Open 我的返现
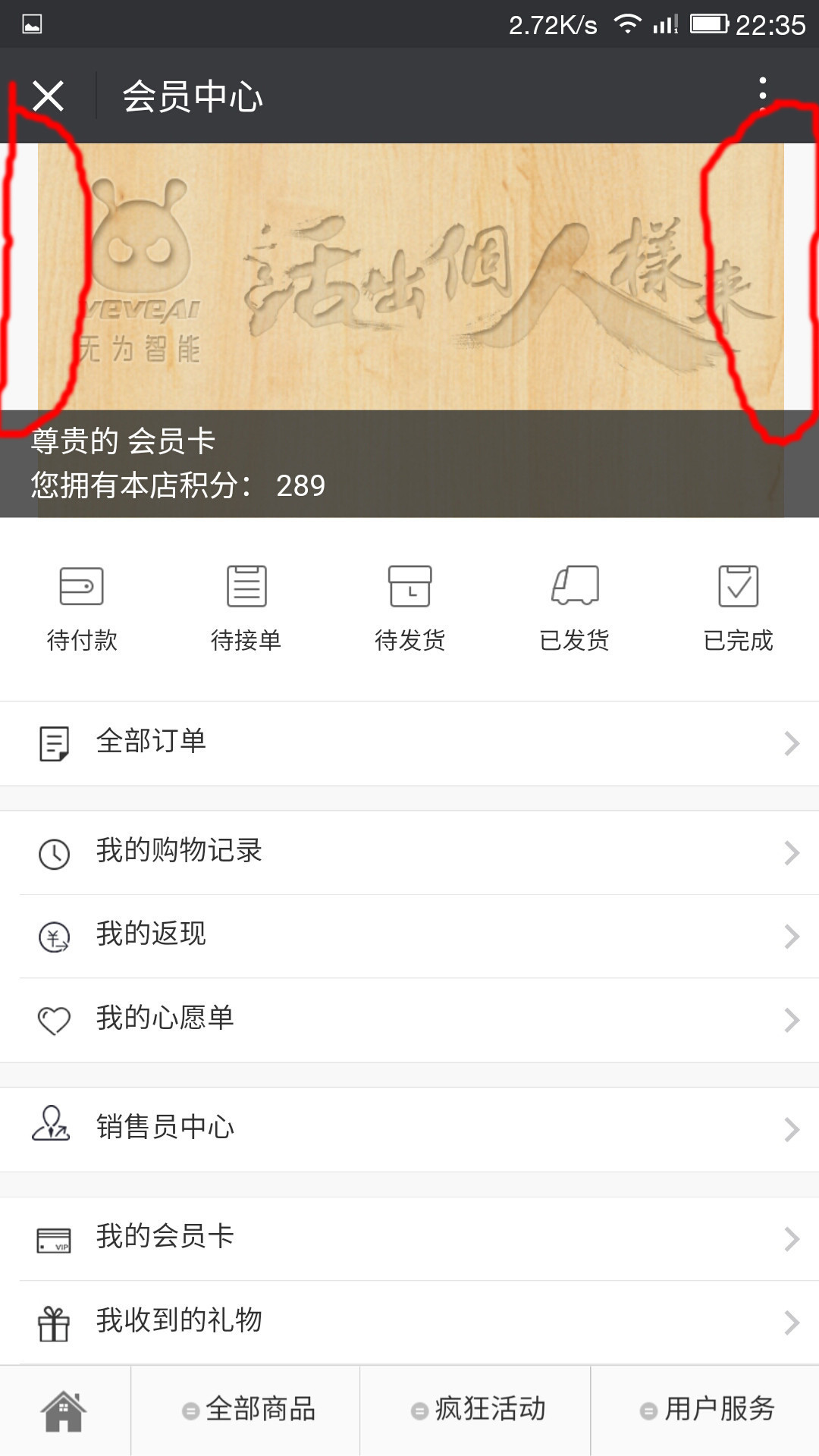The width and height of the screenshot is (819, 1456). tap(409, 936)
